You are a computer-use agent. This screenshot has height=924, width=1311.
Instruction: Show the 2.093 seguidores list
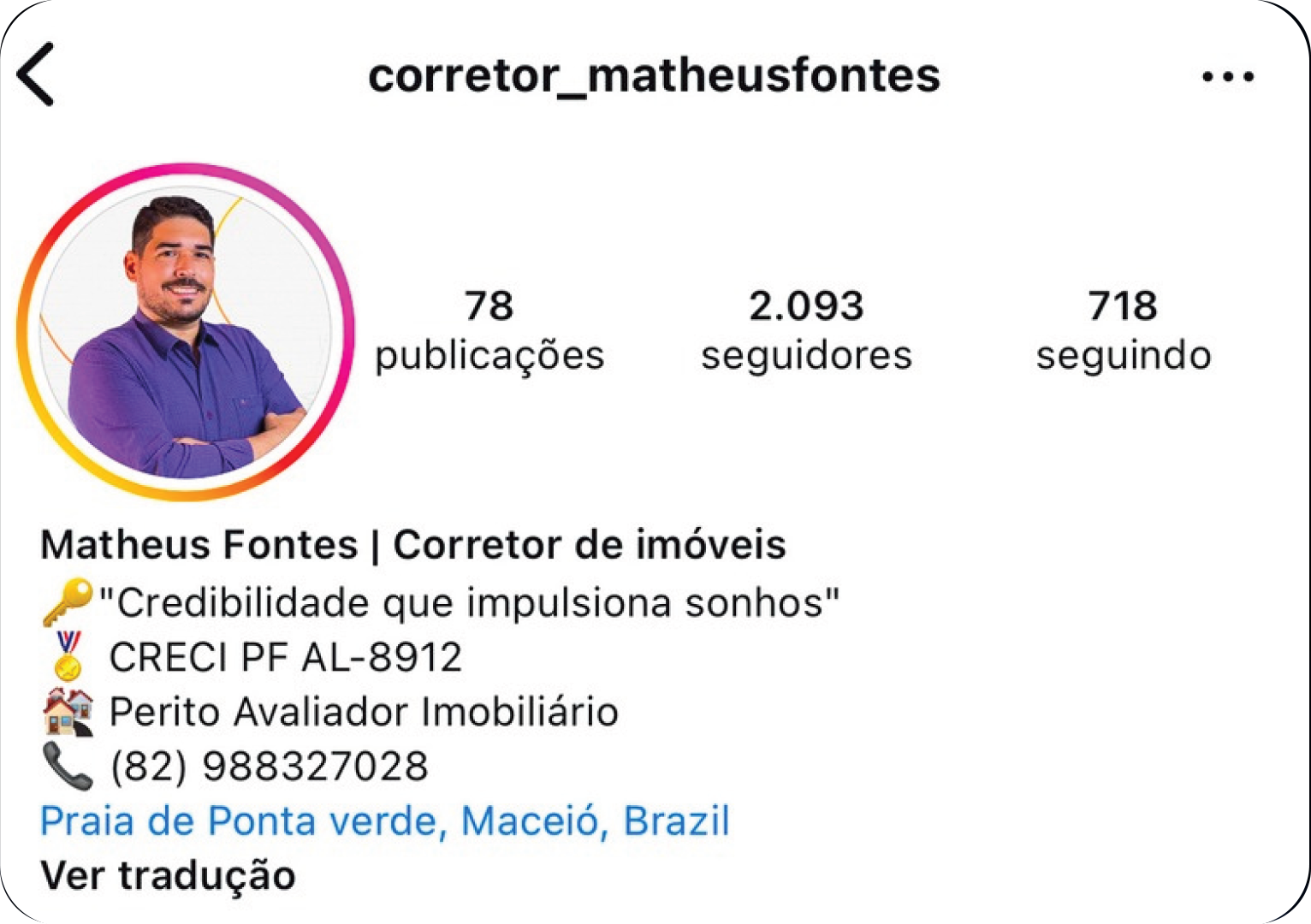click(x=806, y=330)
